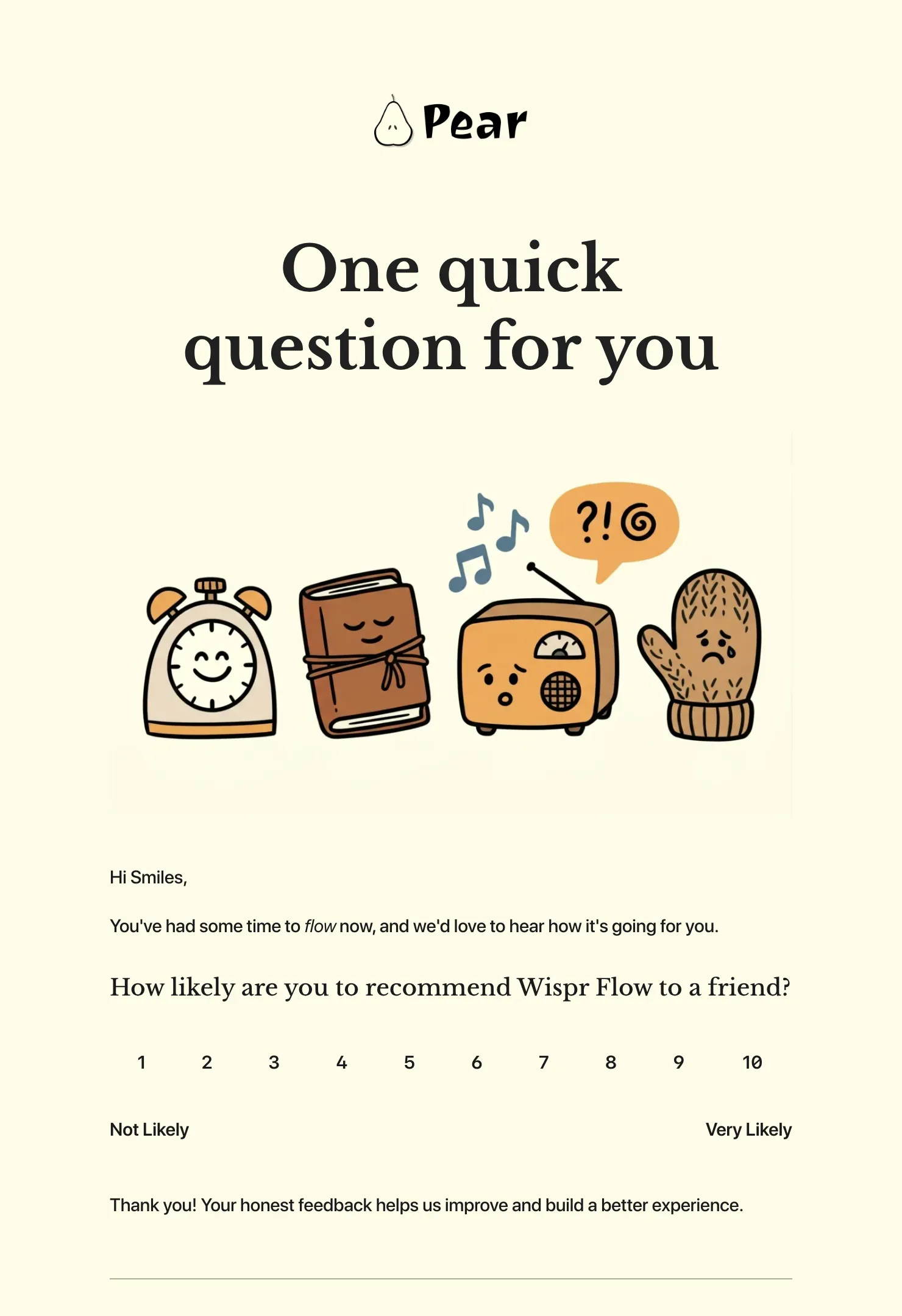Pick rating 8 for recommendation

click(x=611, y=1063)
